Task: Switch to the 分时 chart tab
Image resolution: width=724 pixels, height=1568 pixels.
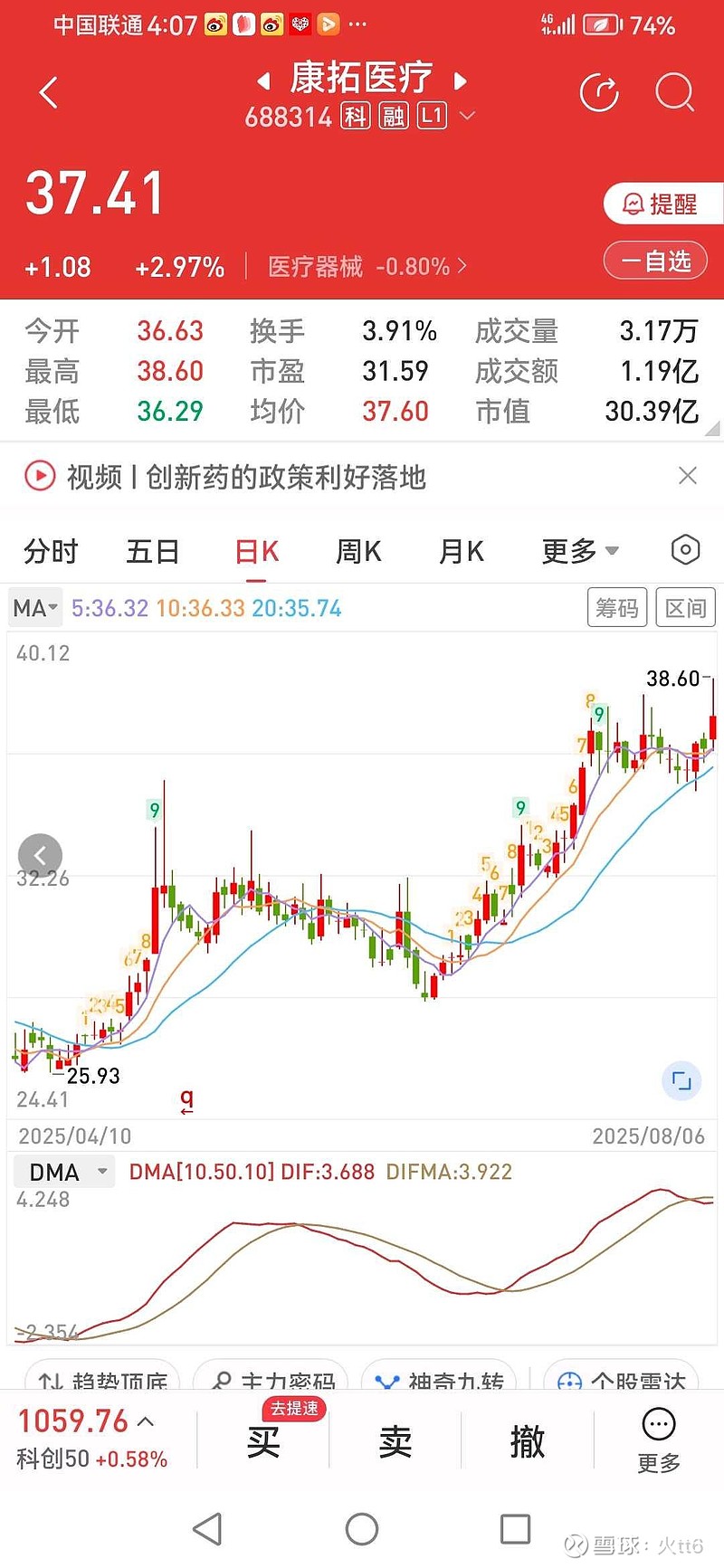Action: click(51, 551)
